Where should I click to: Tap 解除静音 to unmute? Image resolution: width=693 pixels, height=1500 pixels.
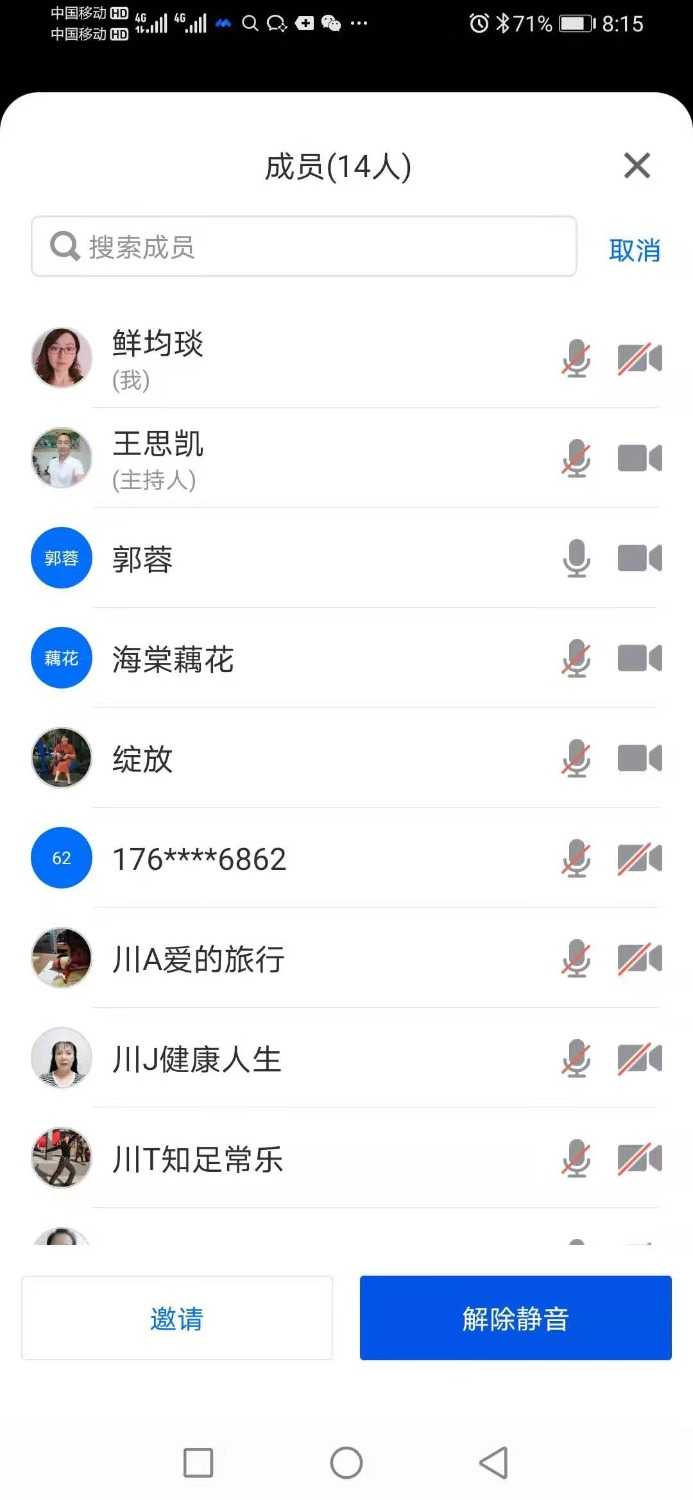[x=515, y=1319]
